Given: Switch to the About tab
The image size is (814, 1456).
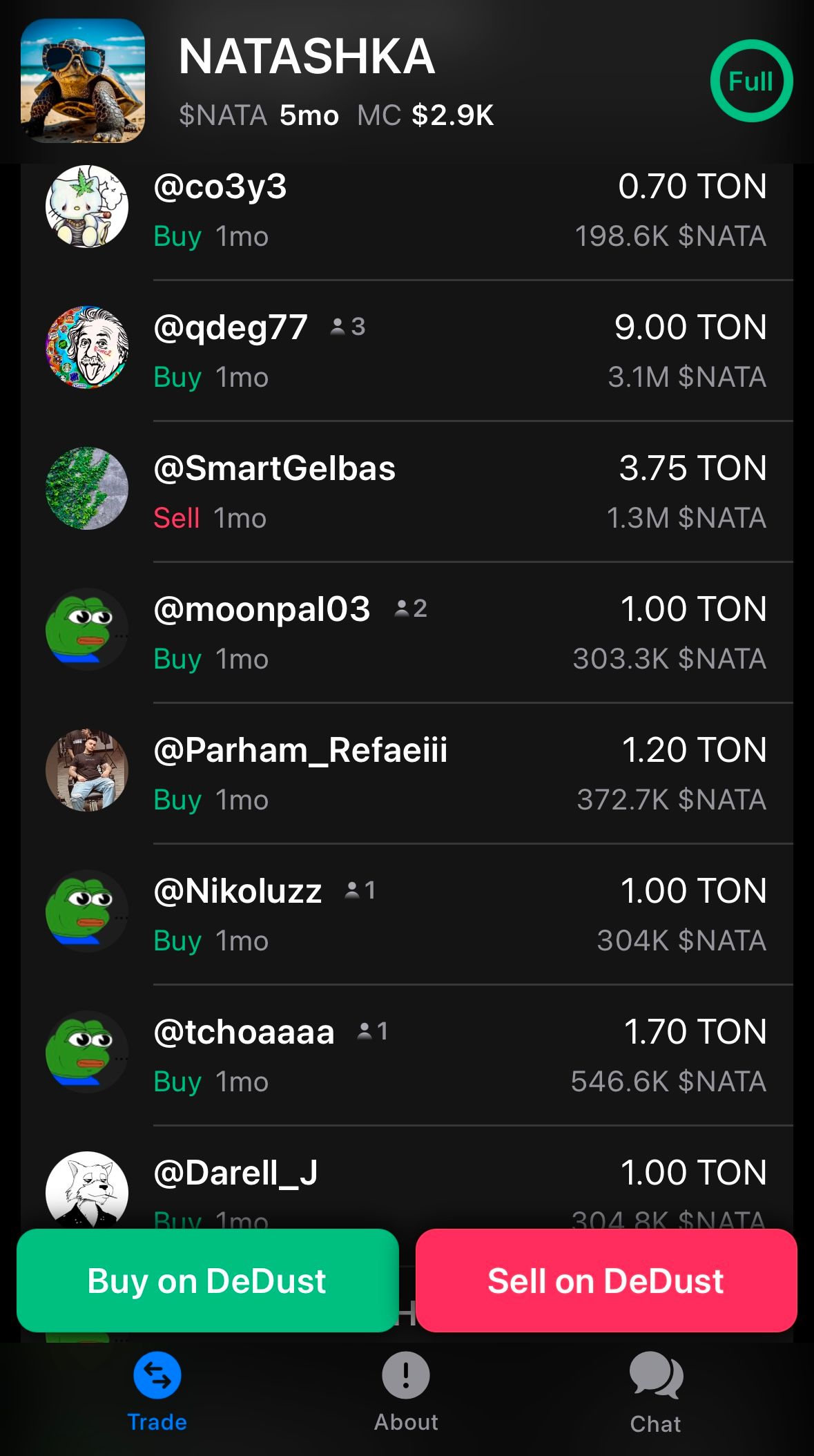Looking at the screenshot, I should 405,1395.
